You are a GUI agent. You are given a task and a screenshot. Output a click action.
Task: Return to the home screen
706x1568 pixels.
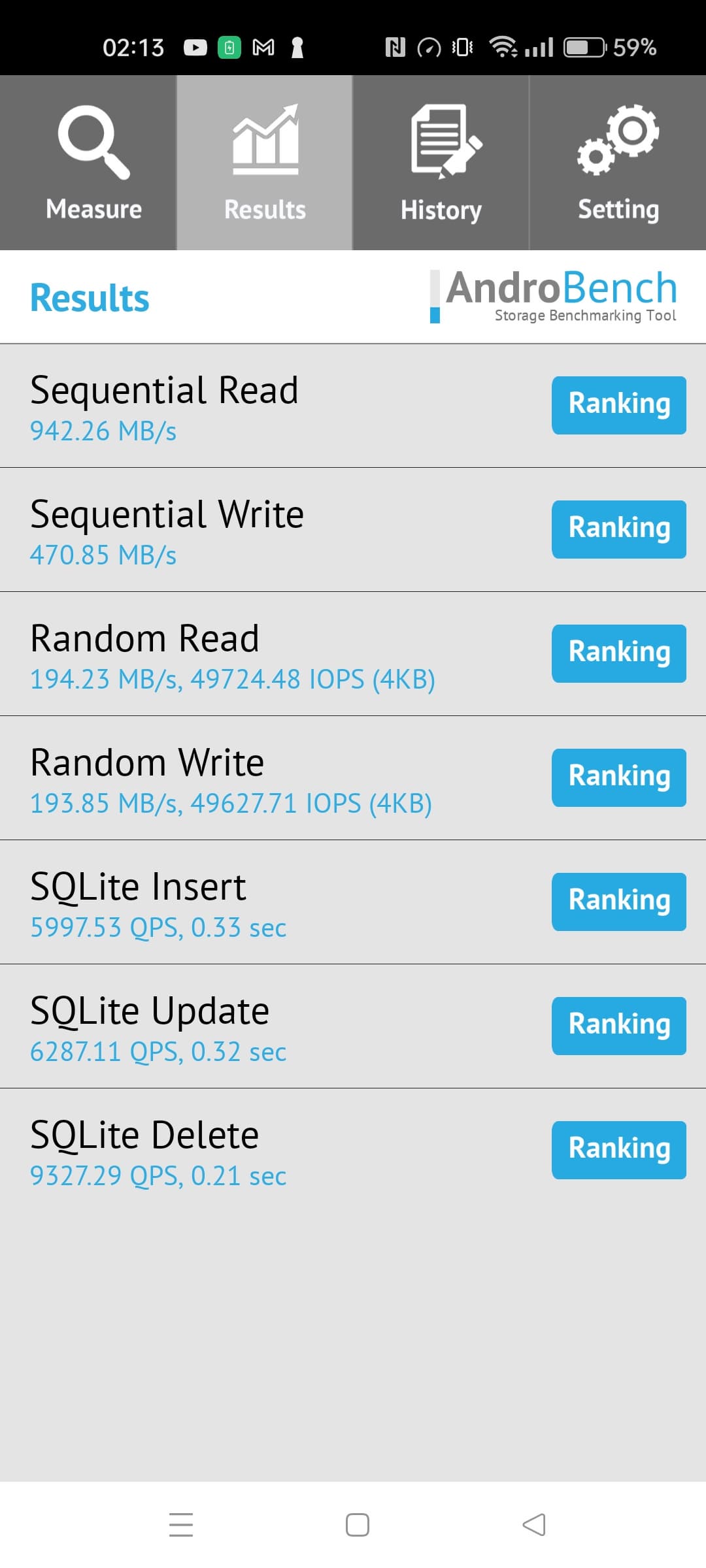point(357,1525)
